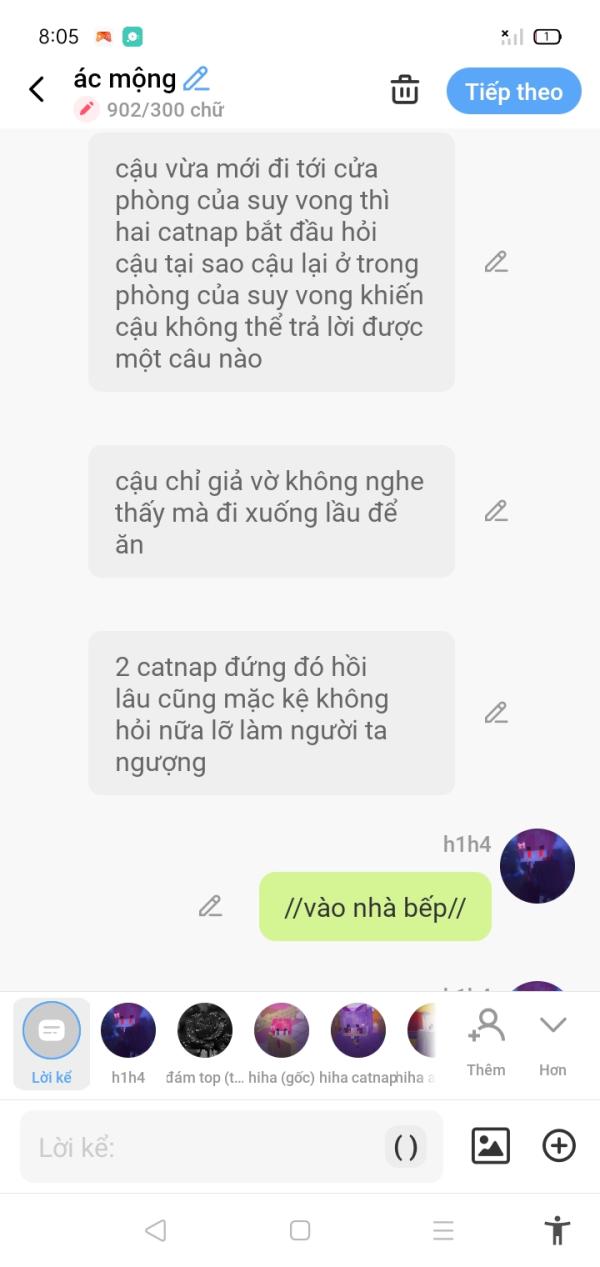Select the Lời kể narrator option

(x=51, y=1043)
